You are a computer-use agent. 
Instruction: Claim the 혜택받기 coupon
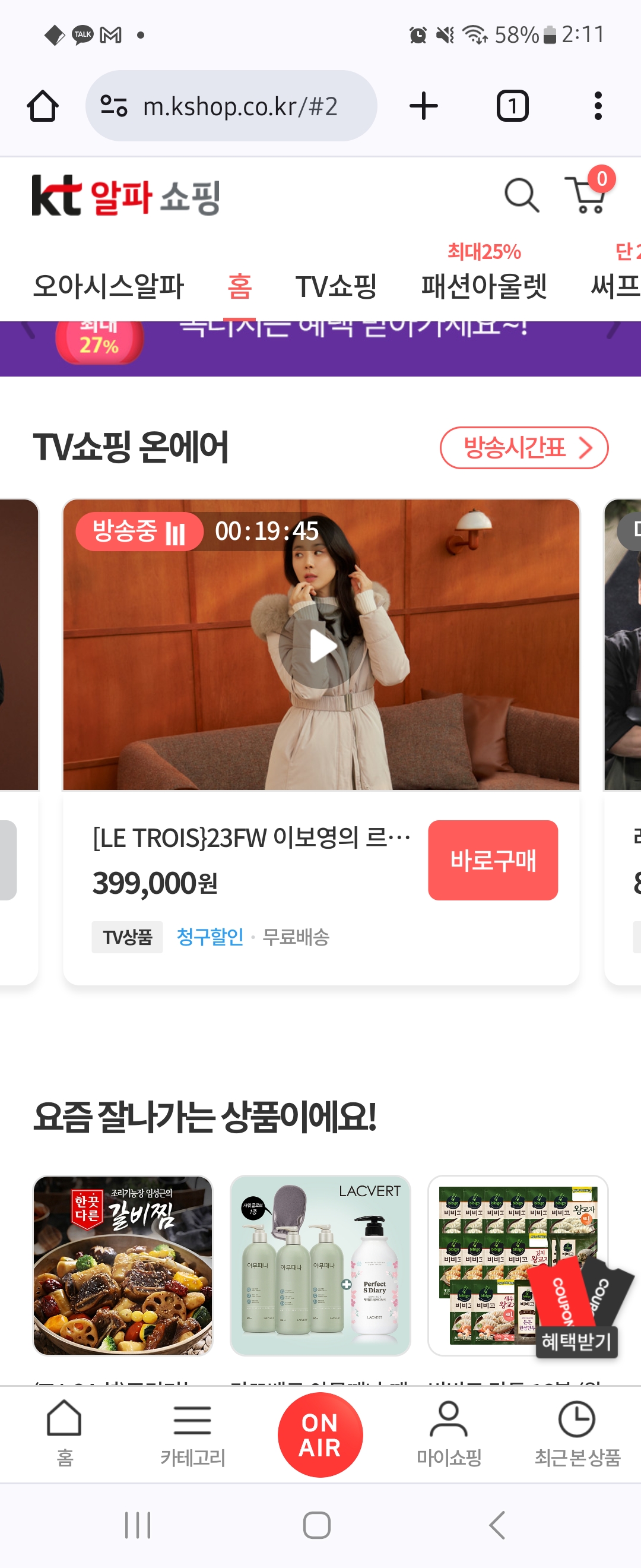pos(576,1341)
